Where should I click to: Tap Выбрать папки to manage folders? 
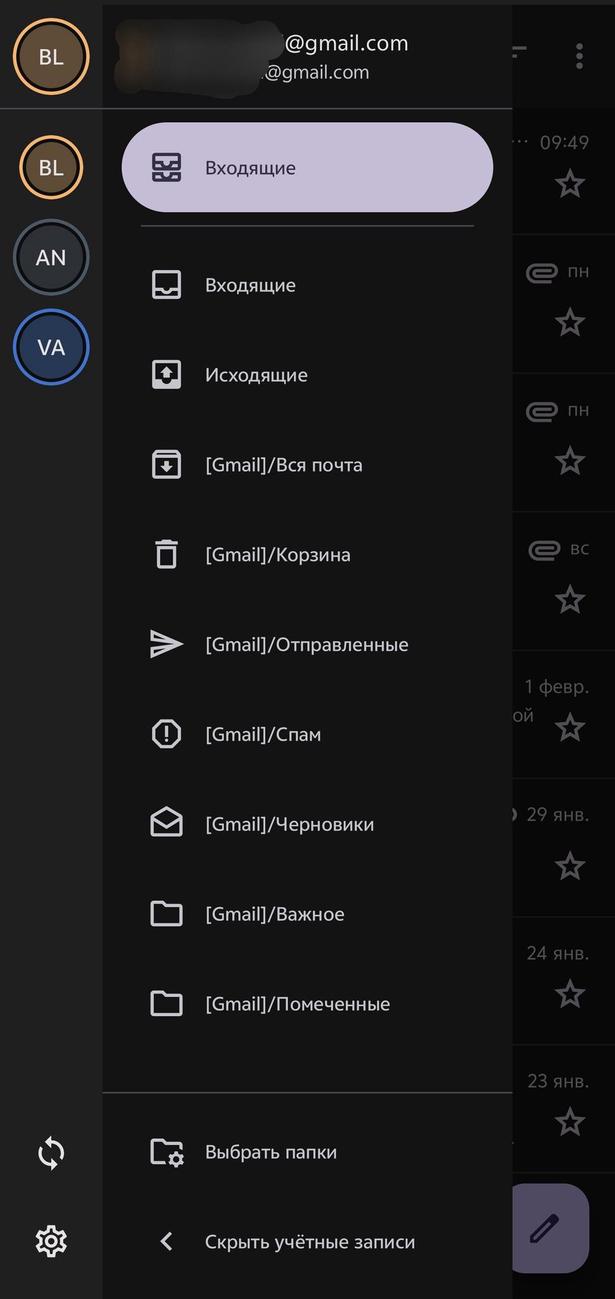(x=307, y=1152)
